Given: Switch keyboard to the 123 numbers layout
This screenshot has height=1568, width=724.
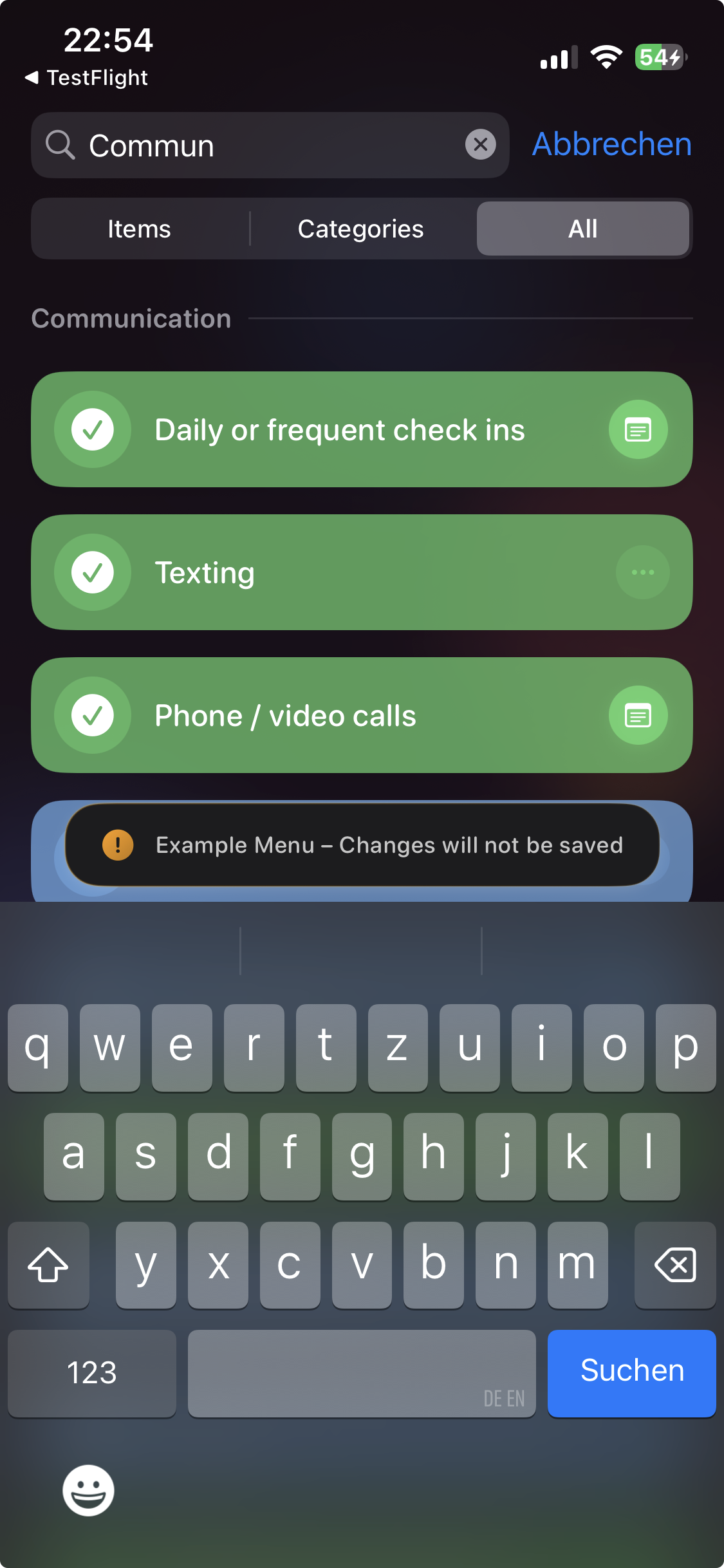Looking at the screenshot, I should point(92,1373).
